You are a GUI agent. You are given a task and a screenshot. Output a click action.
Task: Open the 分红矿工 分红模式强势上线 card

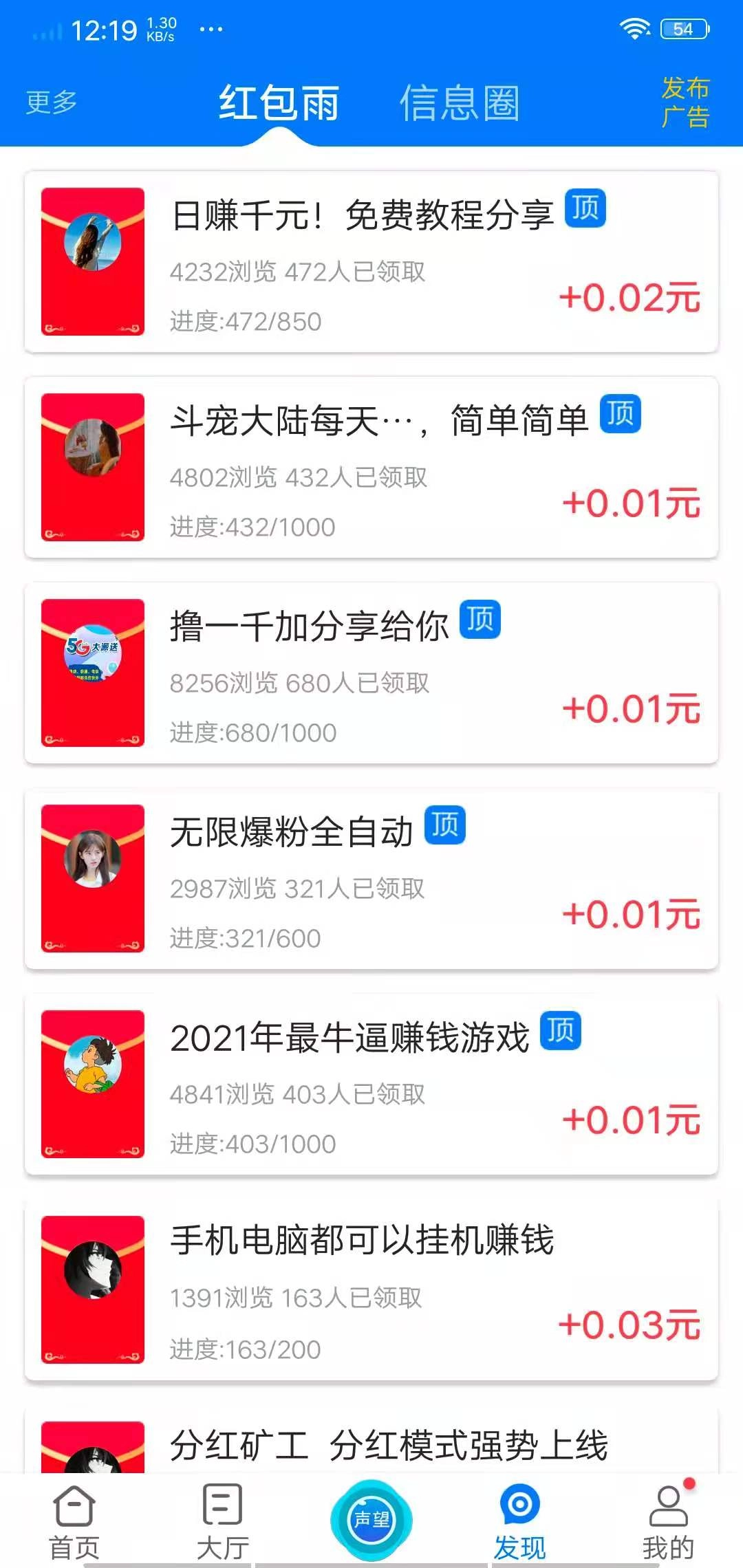pyautogui.click(x=371, y=1443)
